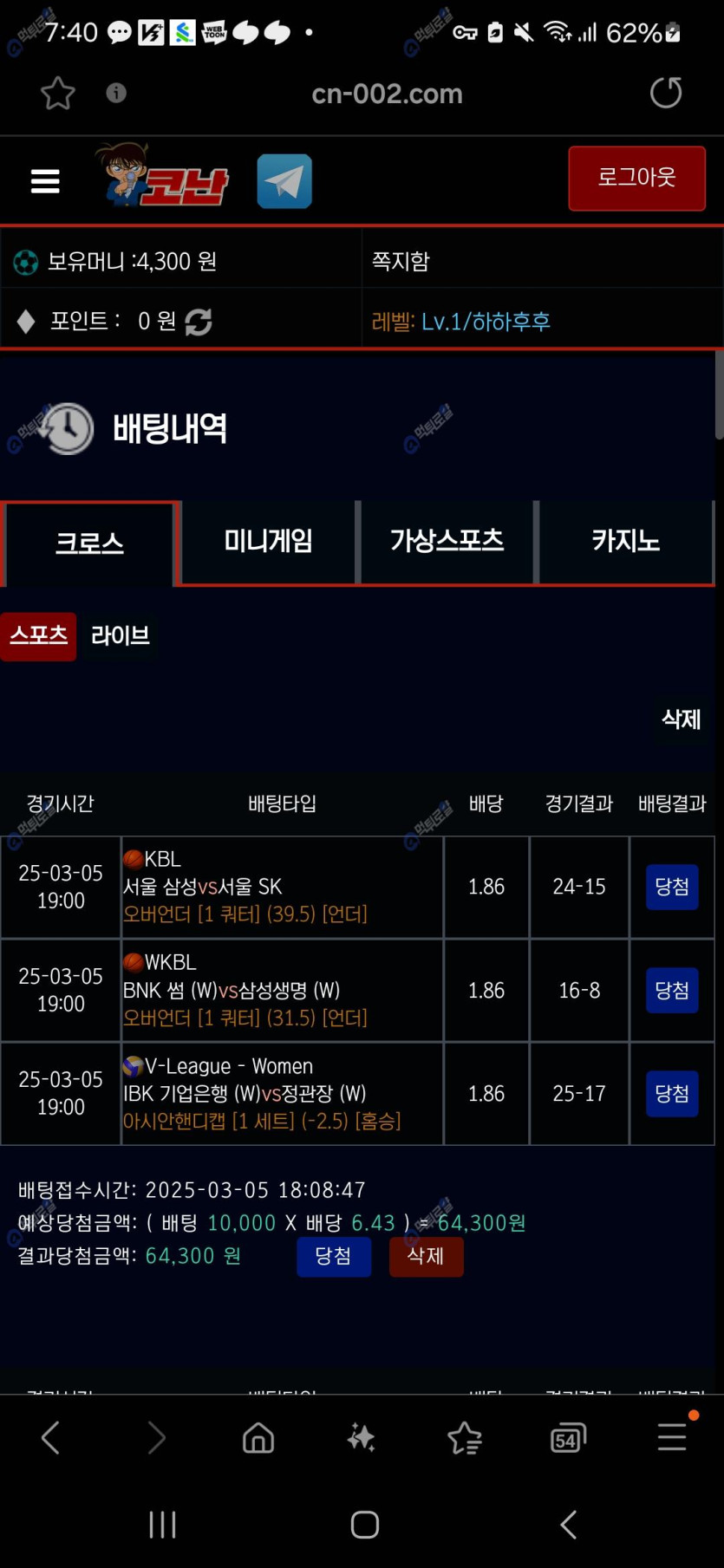Open the hamburger menu

[45, 181]
